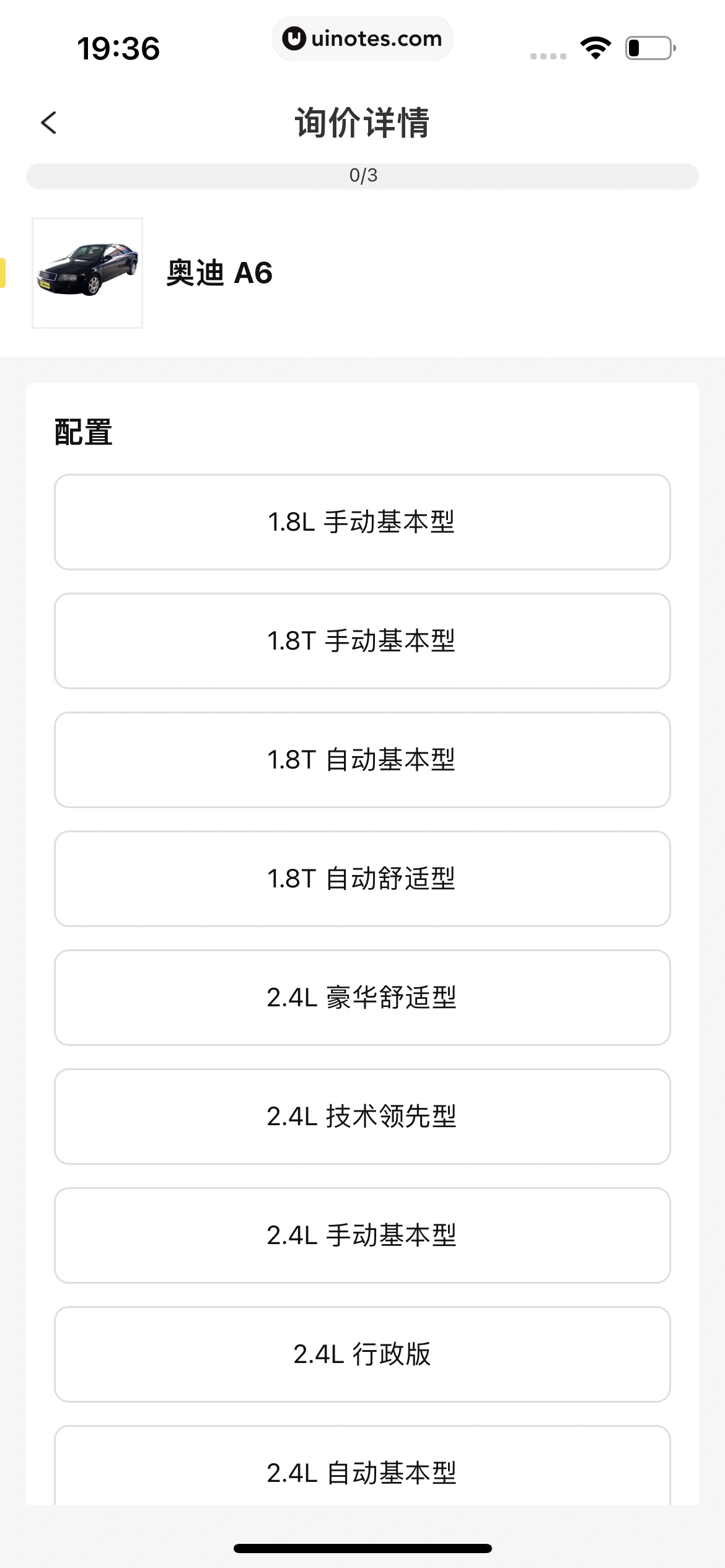Expand the 1.8T 自动基本型 option

(x=362, y=759)
